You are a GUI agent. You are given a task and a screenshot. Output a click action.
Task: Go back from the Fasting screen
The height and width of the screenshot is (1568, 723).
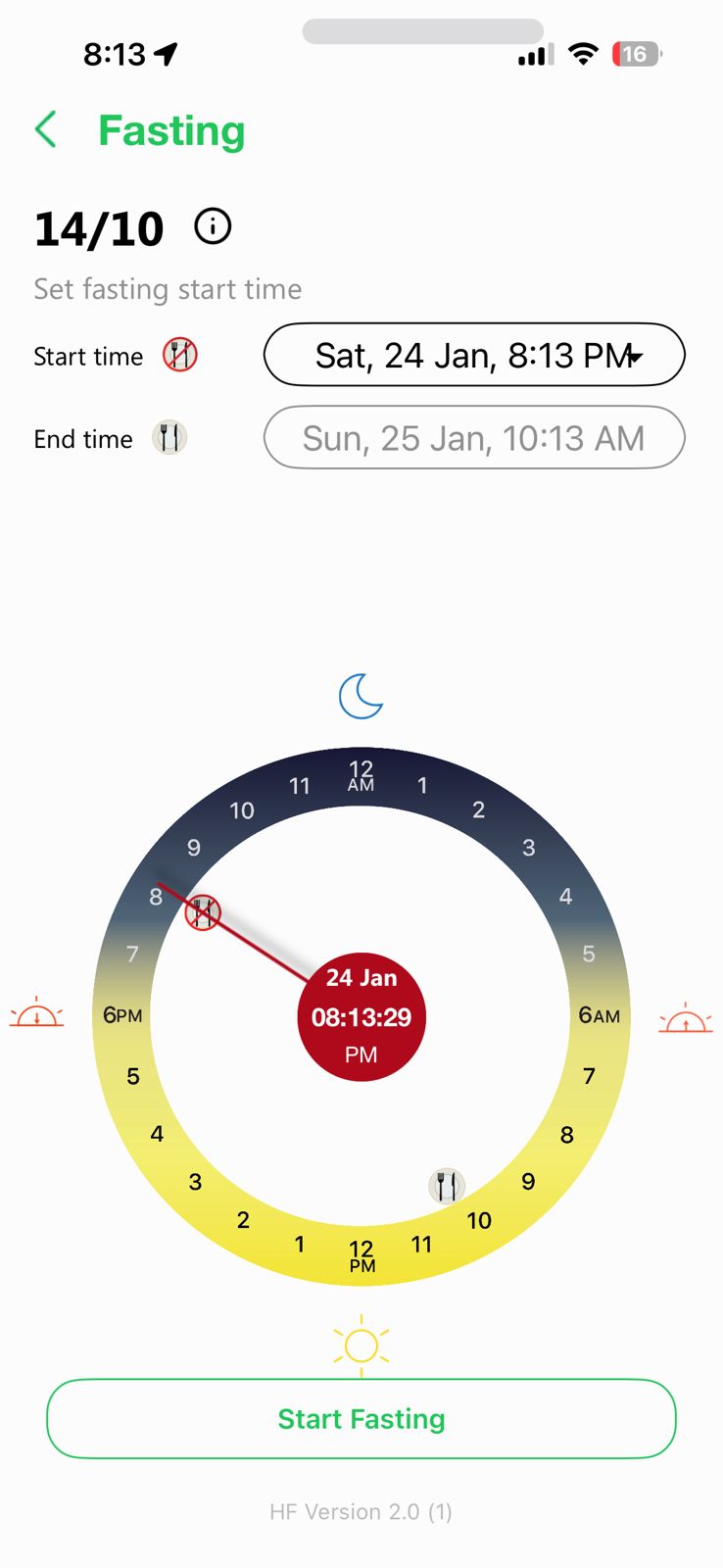46,129
